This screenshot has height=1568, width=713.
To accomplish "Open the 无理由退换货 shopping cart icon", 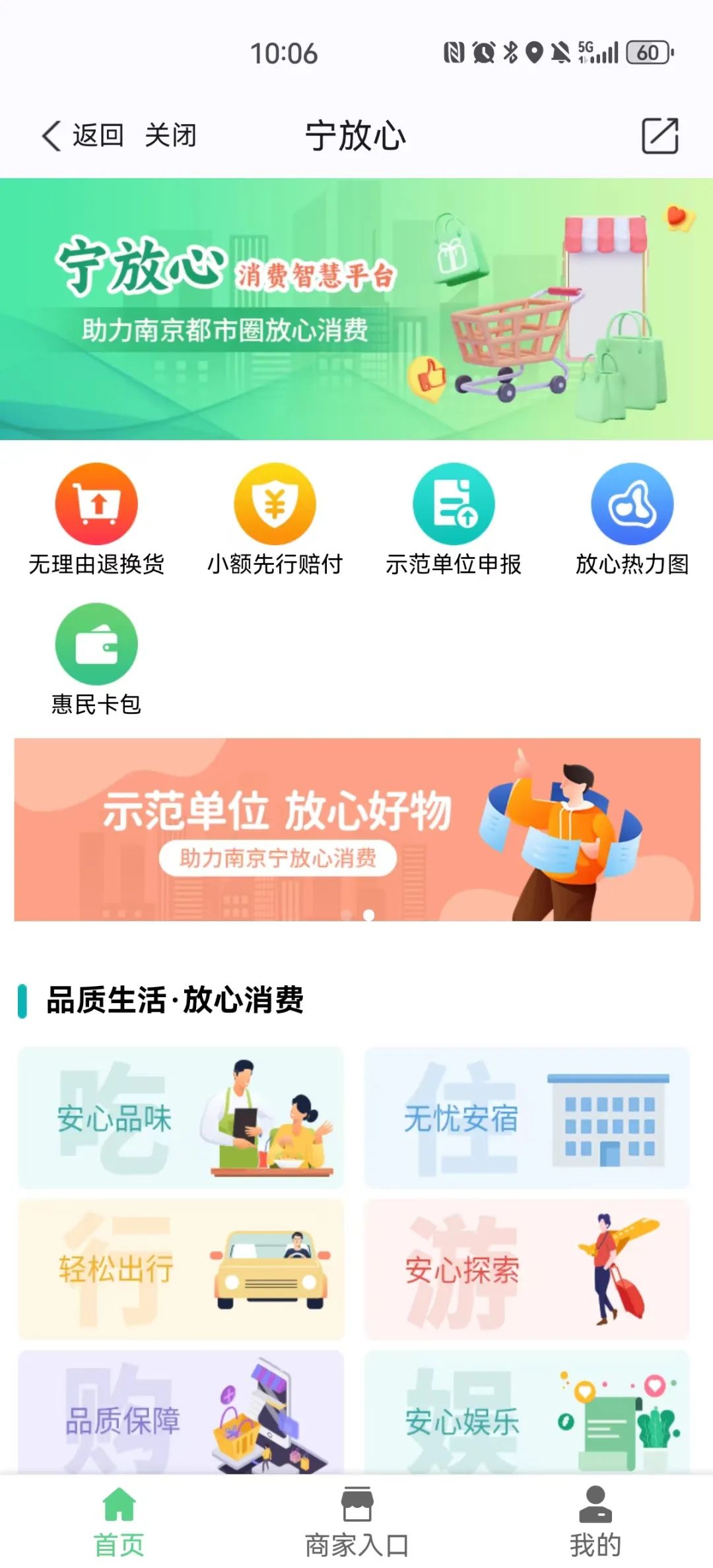I will 95,504.
